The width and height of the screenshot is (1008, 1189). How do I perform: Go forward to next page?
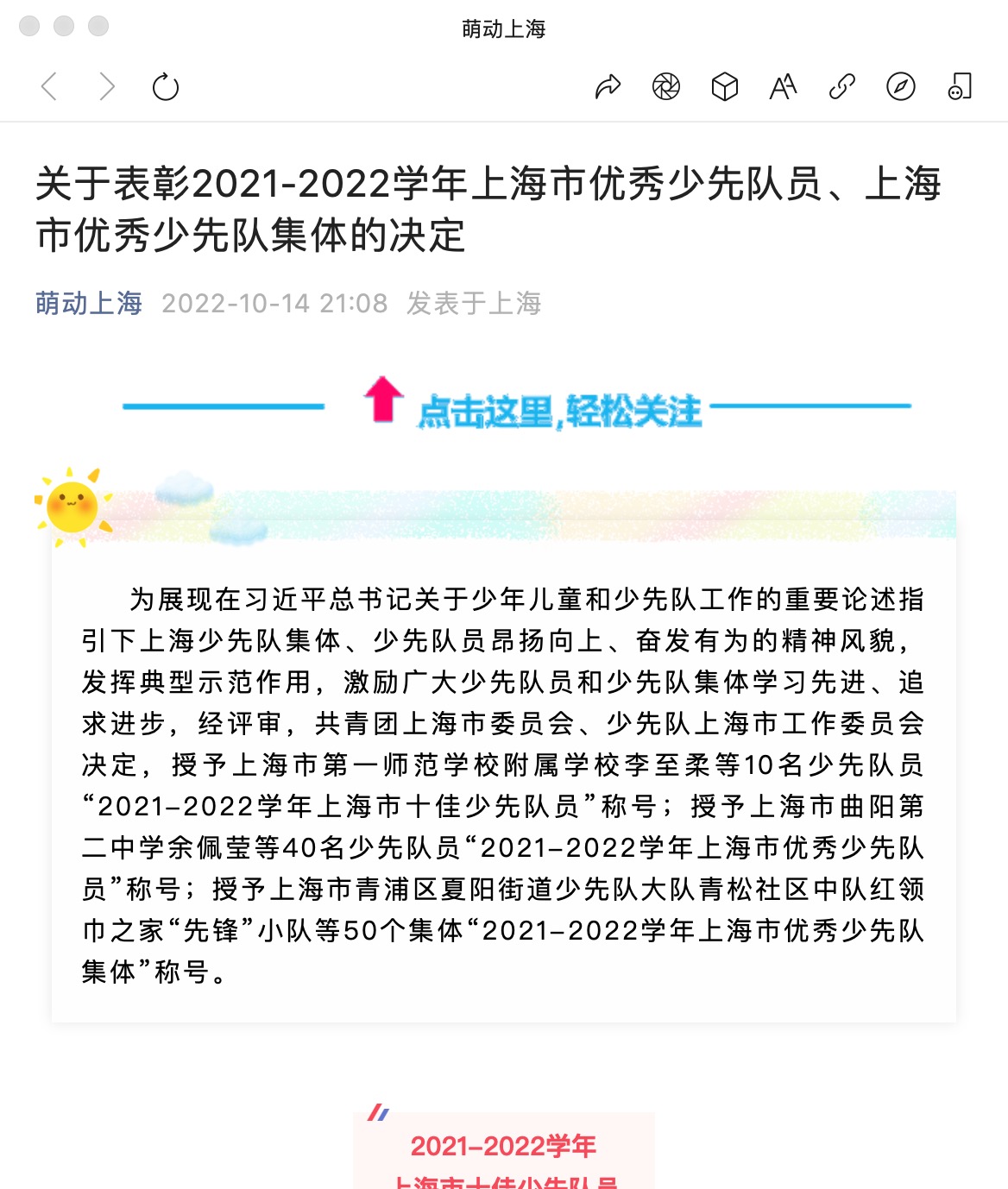tap(107, 87)
